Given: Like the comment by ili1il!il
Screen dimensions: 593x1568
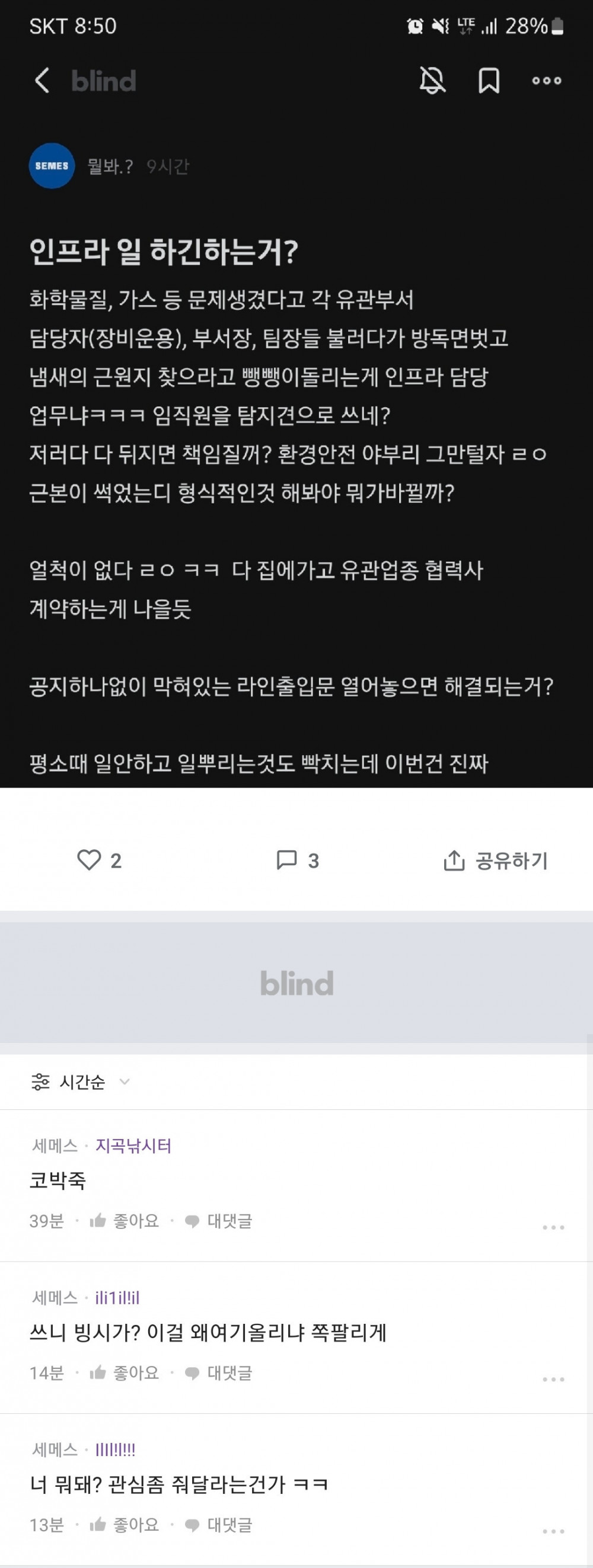Looking at the screenshot, I should (124, 1372).
